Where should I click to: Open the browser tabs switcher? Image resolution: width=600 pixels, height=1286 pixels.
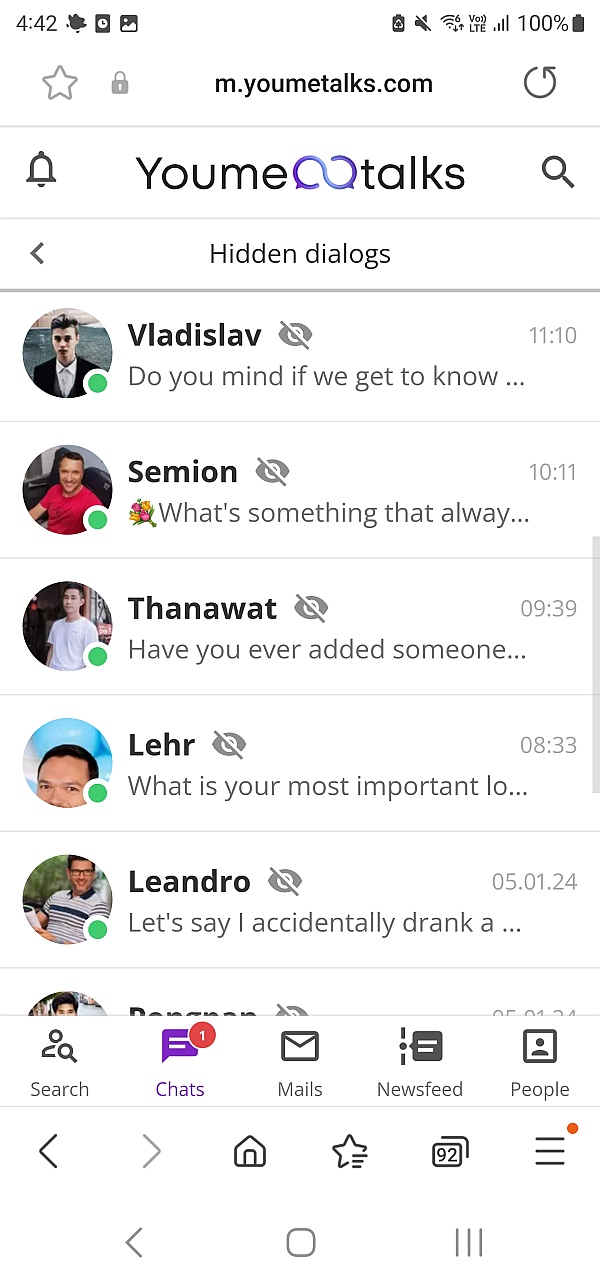click(450, 1154)
